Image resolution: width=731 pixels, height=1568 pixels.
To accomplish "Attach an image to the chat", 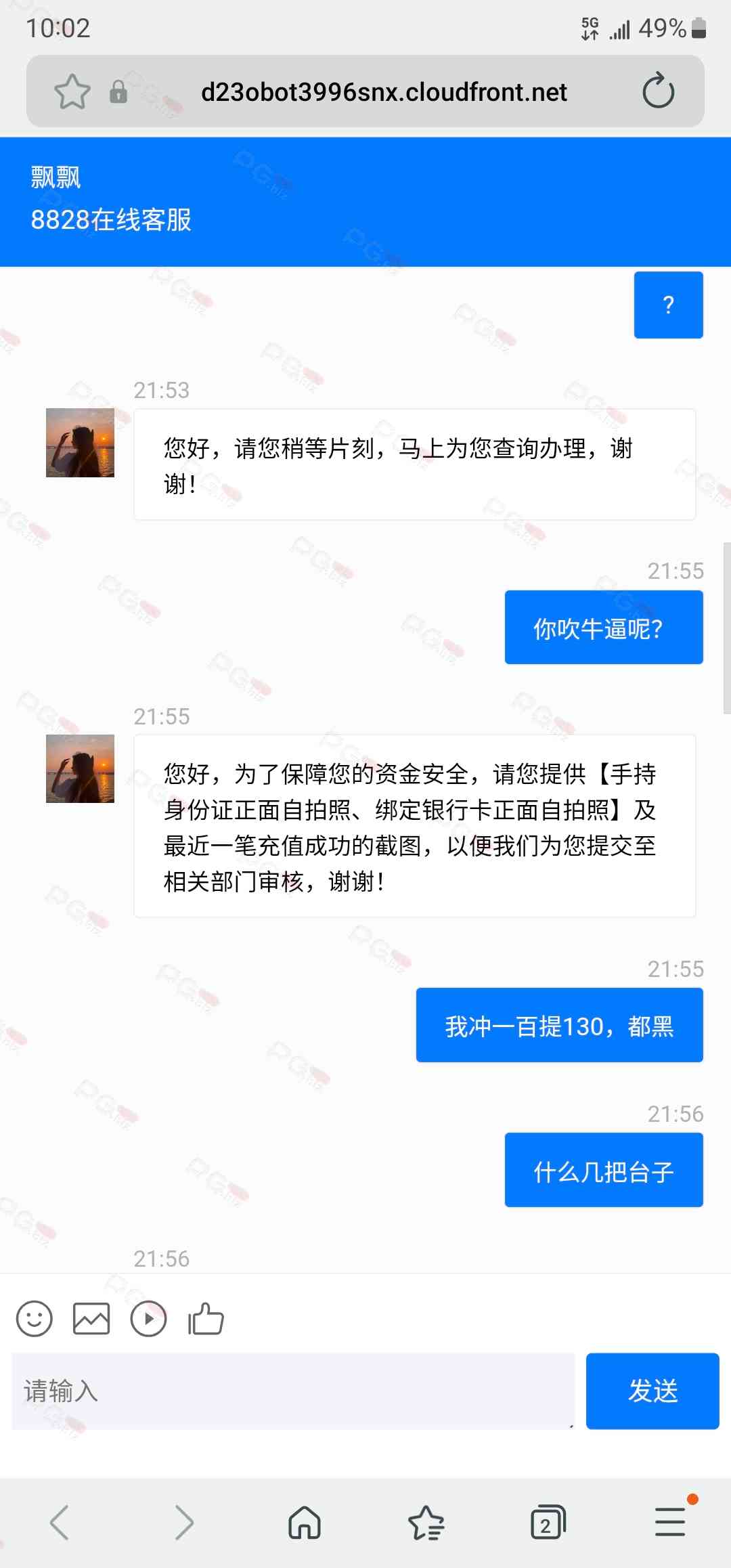I will (91, 1319).
